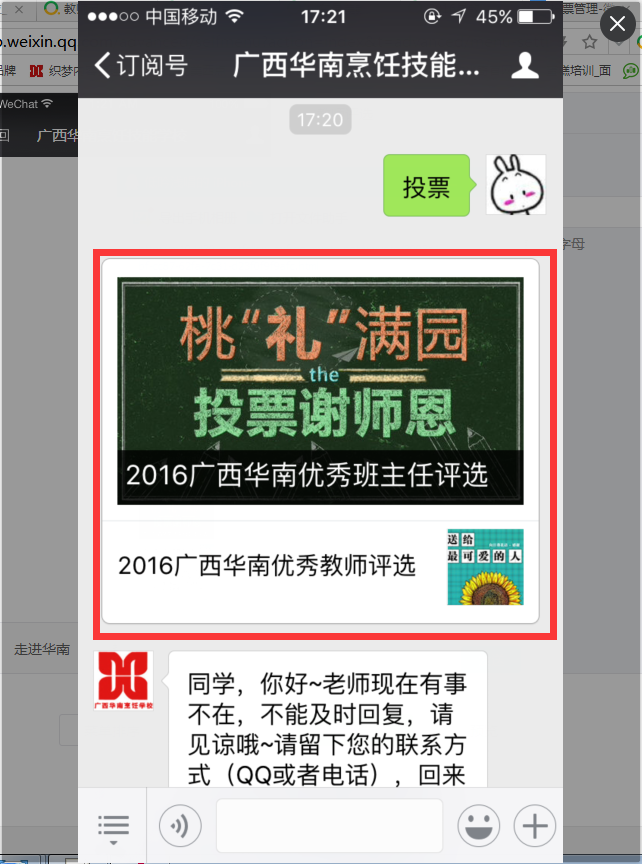This screenshot has height=864, width=642.
Task: Close the screenshot preview overlay
Action: [617, 25]
